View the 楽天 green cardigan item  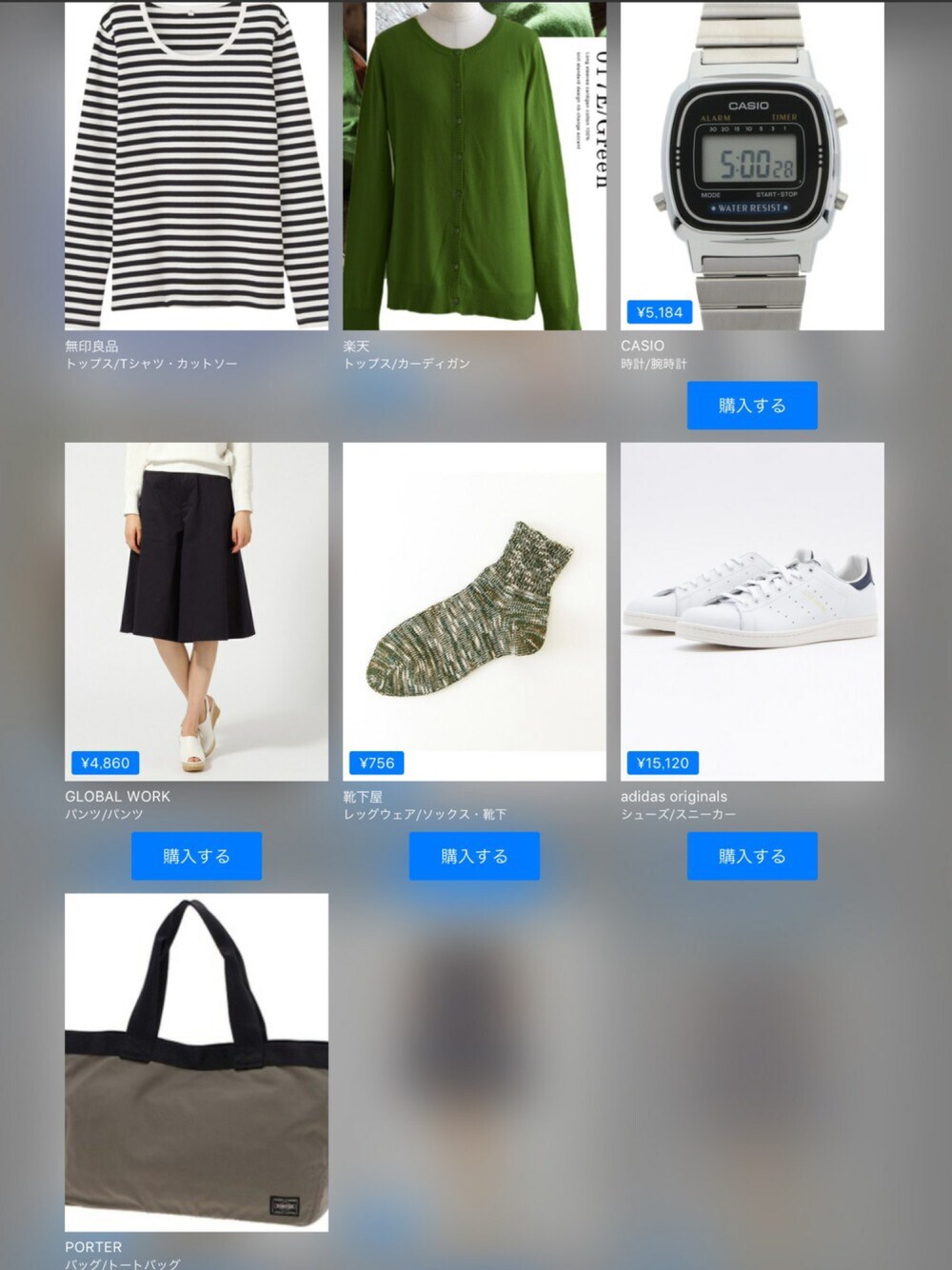coord(474,167)
